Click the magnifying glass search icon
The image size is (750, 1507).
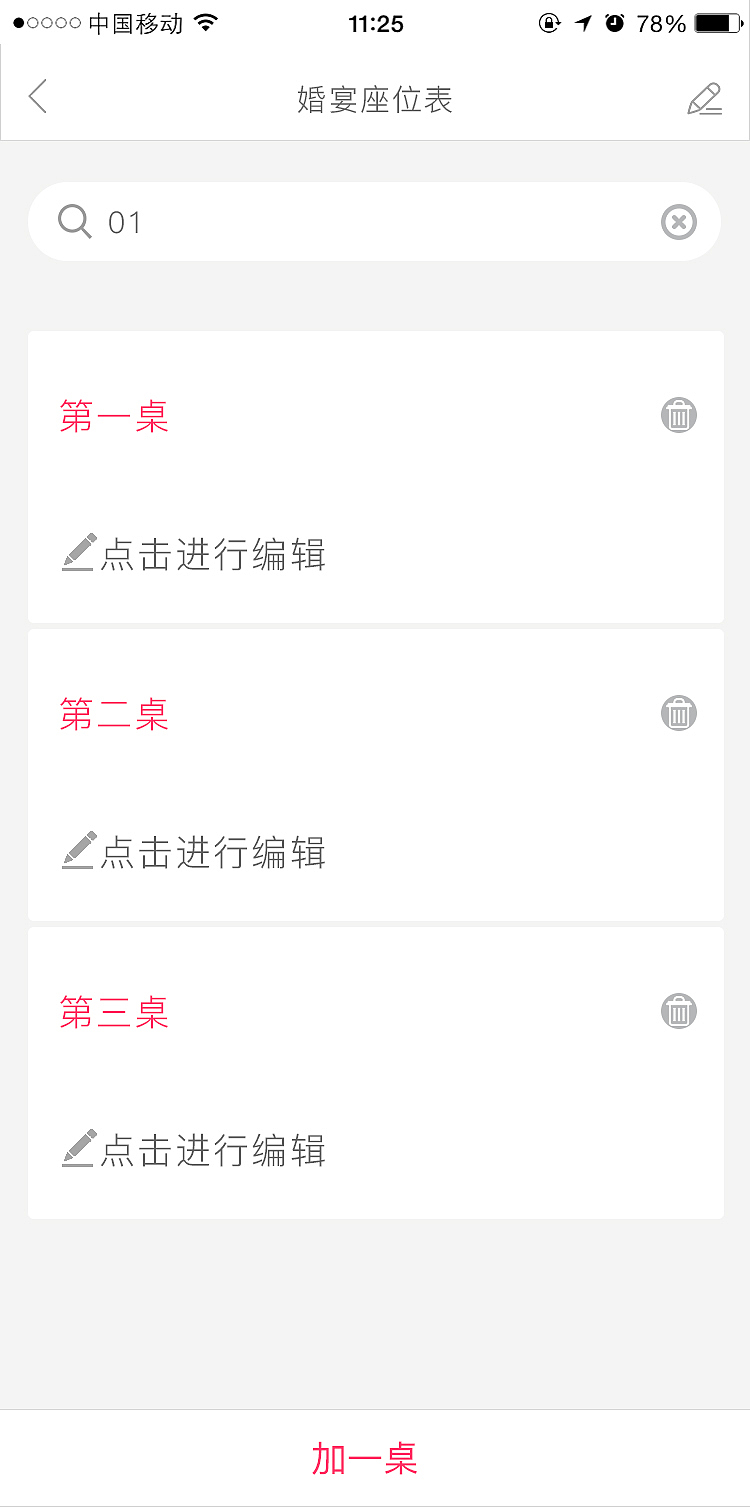(73, 221)
